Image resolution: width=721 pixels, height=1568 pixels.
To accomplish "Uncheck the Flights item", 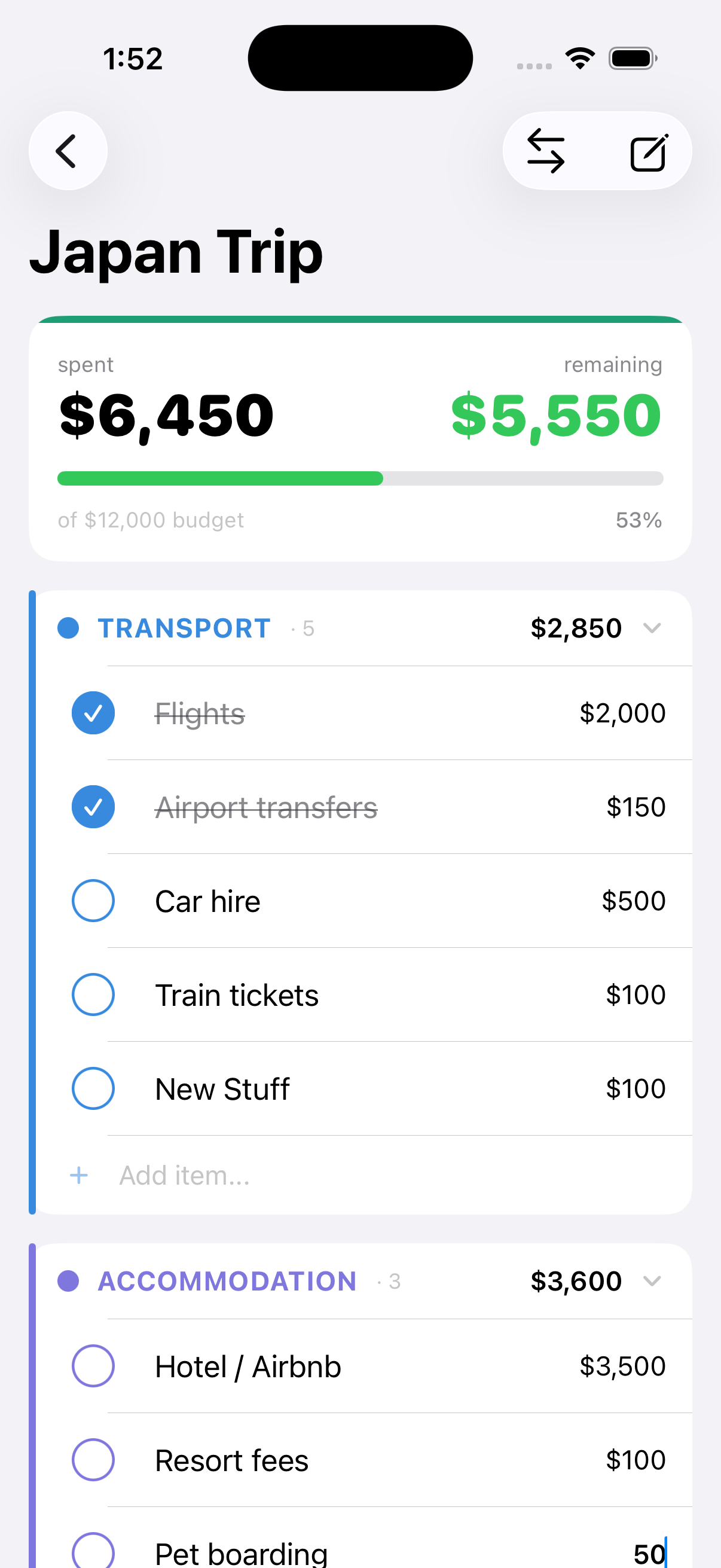I will click(93, 713).
